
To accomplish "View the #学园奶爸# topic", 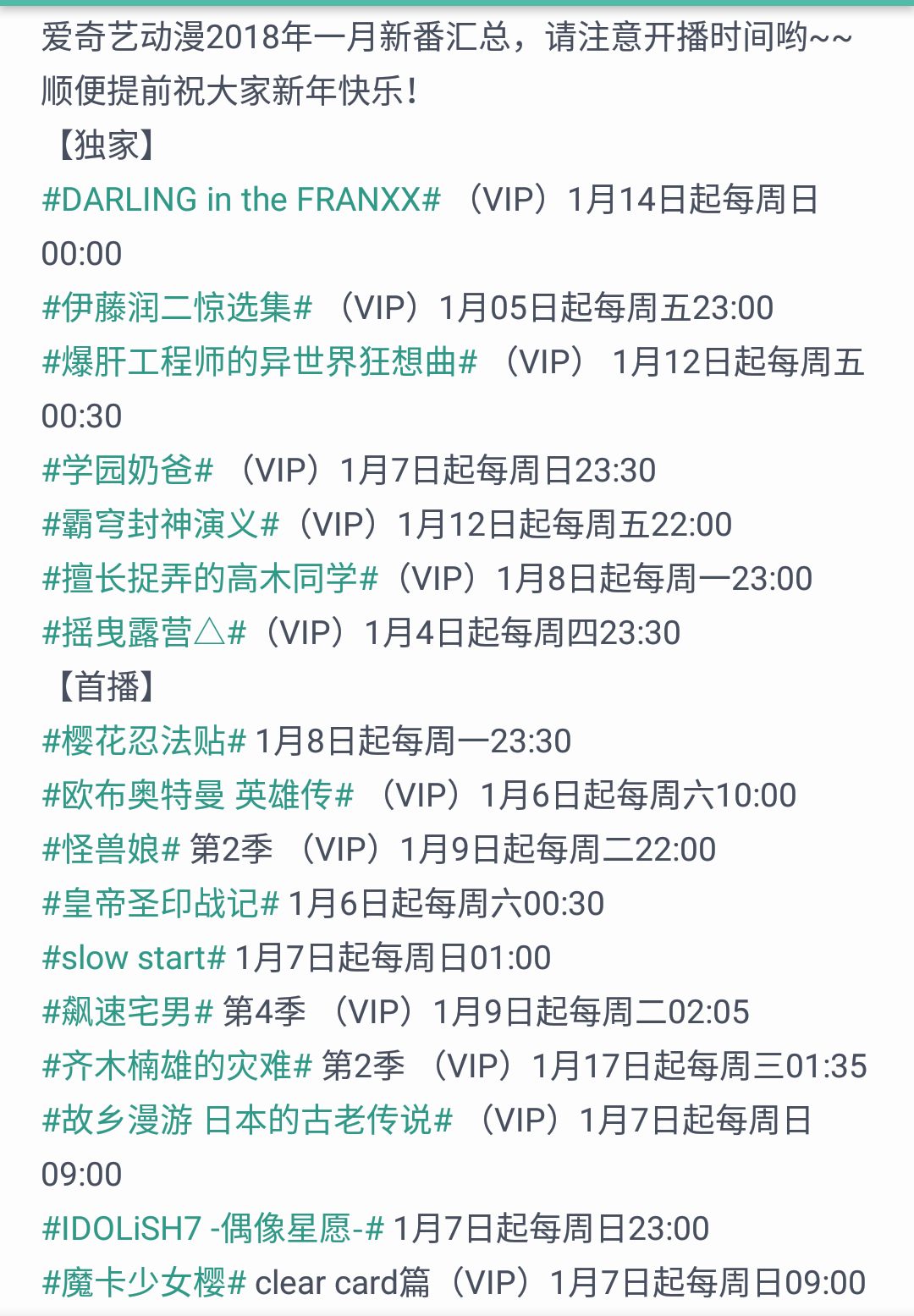I will 128,471.
